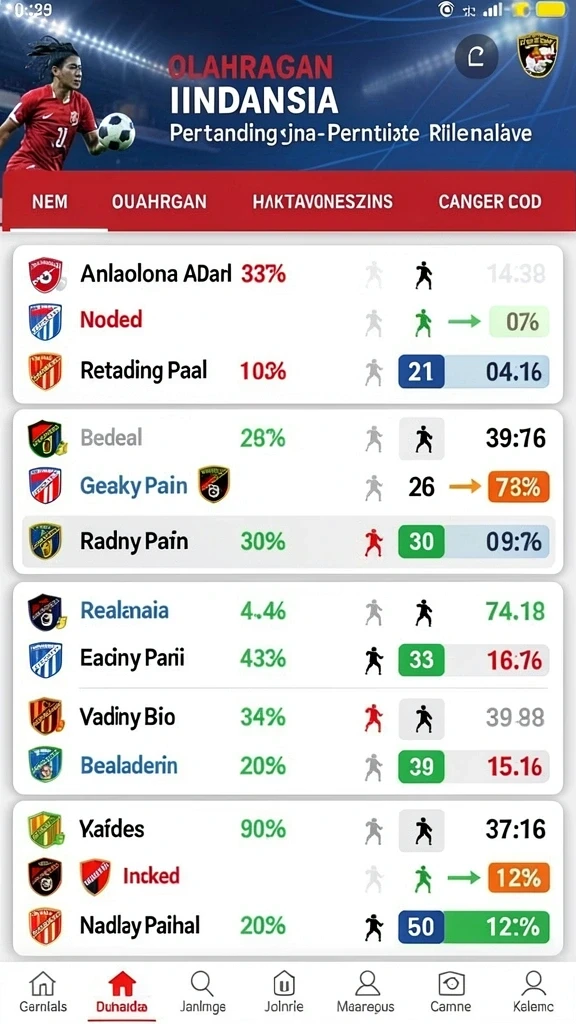Switch to the Jolnrie tab
The image size is (576, 1024).
(x=284, y=991)
